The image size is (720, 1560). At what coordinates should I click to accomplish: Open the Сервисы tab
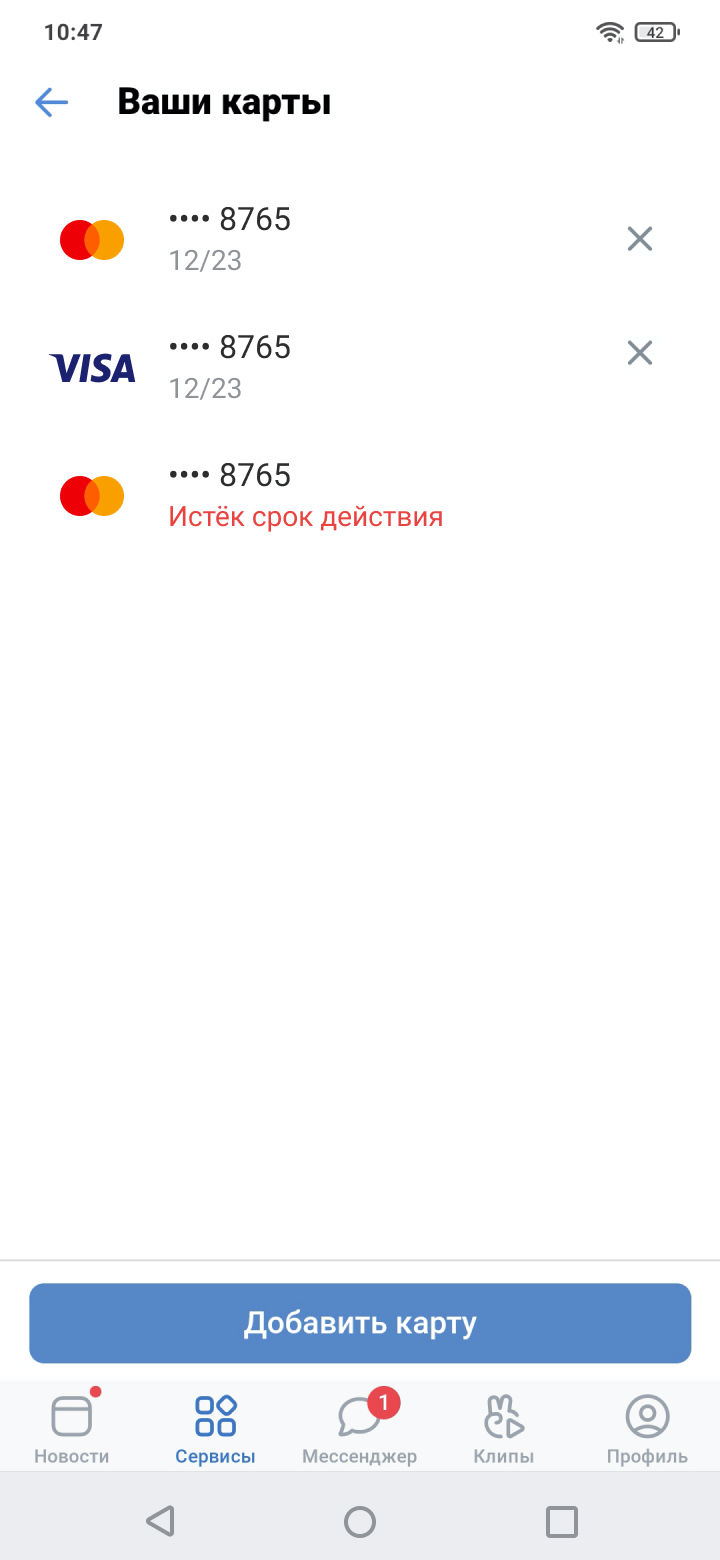[x=215, y=1430]
